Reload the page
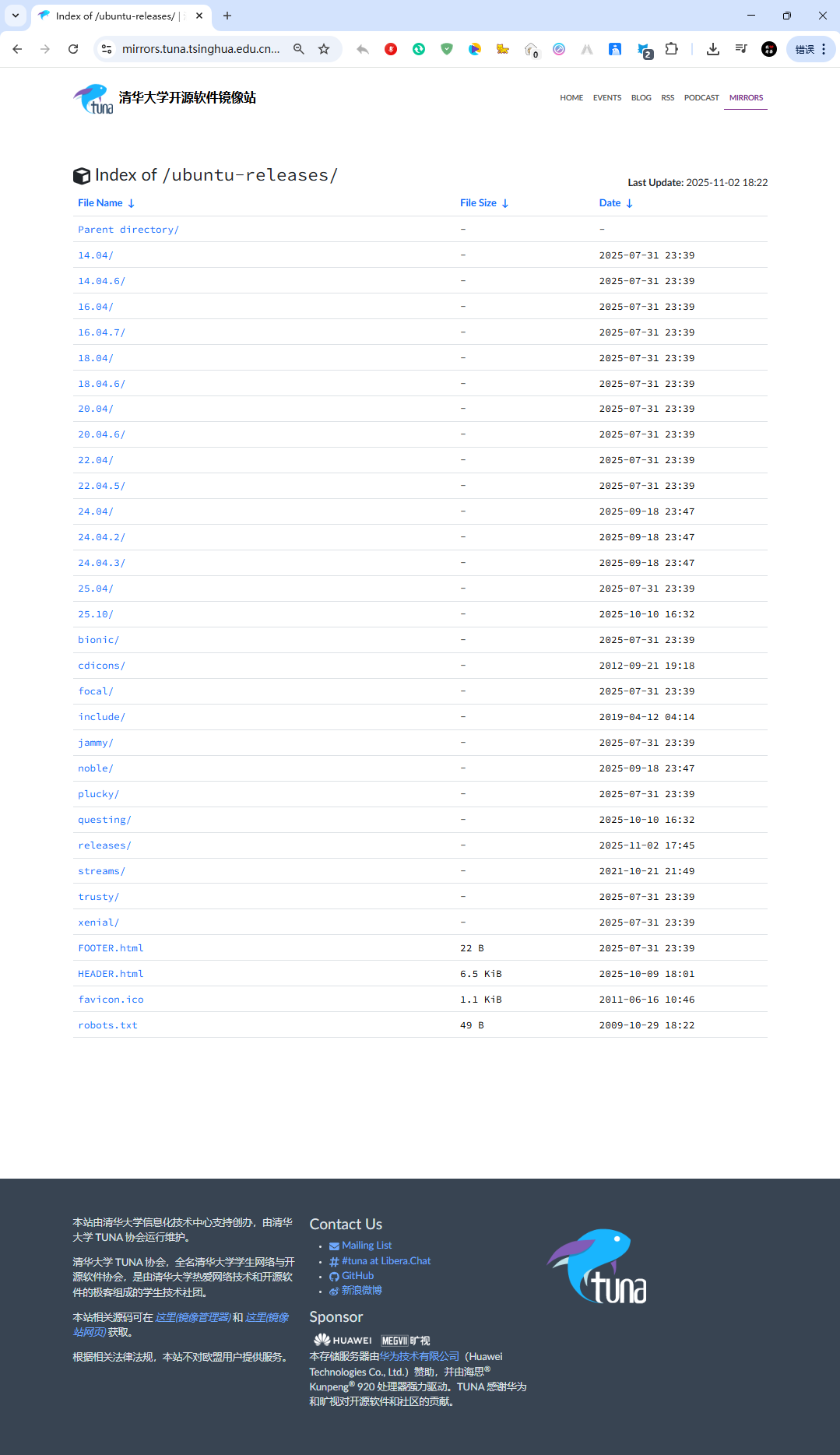The image size is (840, 1455). [x=73, y=49]
